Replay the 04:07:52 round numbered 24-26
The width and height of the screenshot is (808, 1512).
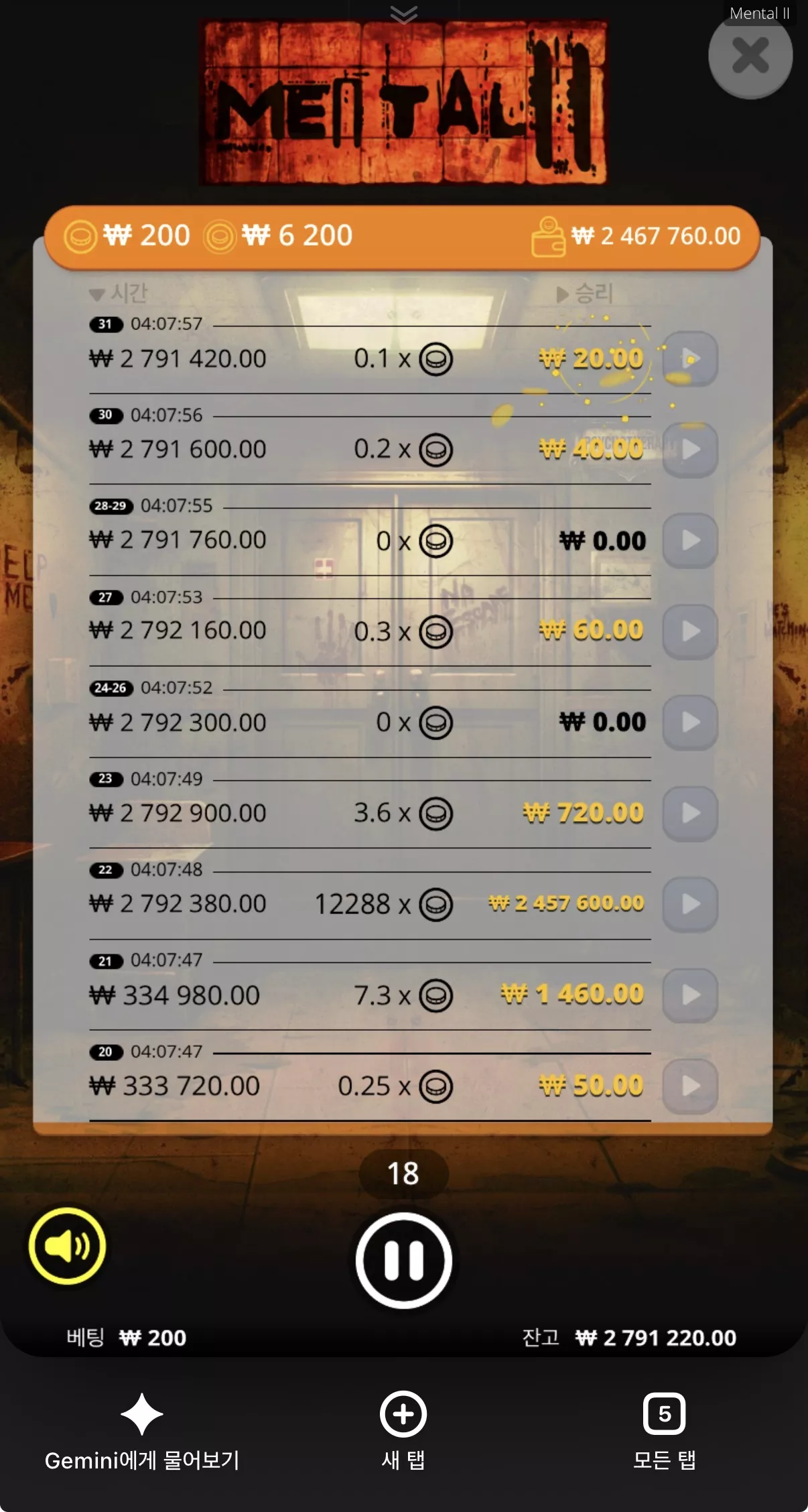coord(690,722)
